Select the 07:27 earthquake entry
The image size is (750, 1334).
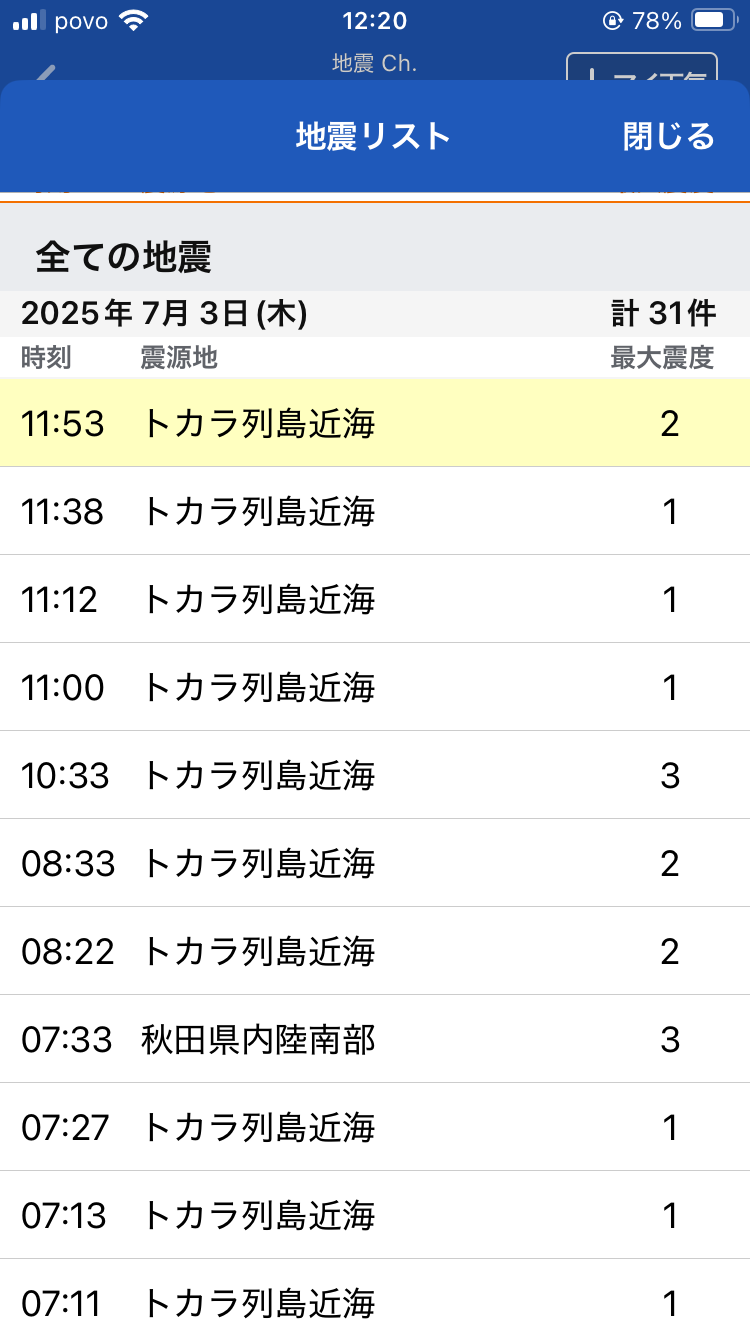click(375, 1127)
